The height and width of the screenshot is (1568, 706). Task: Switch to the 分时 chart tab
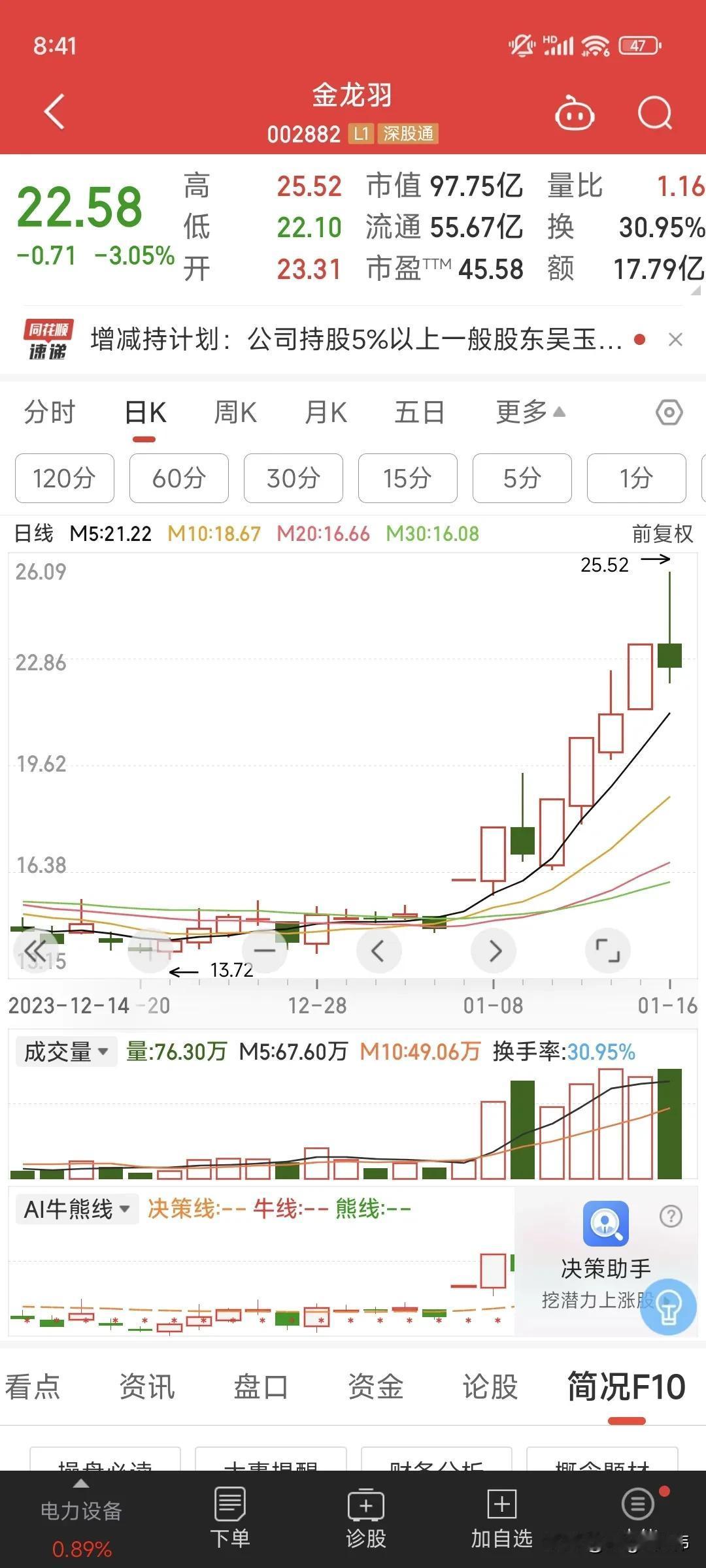point(50,413)
